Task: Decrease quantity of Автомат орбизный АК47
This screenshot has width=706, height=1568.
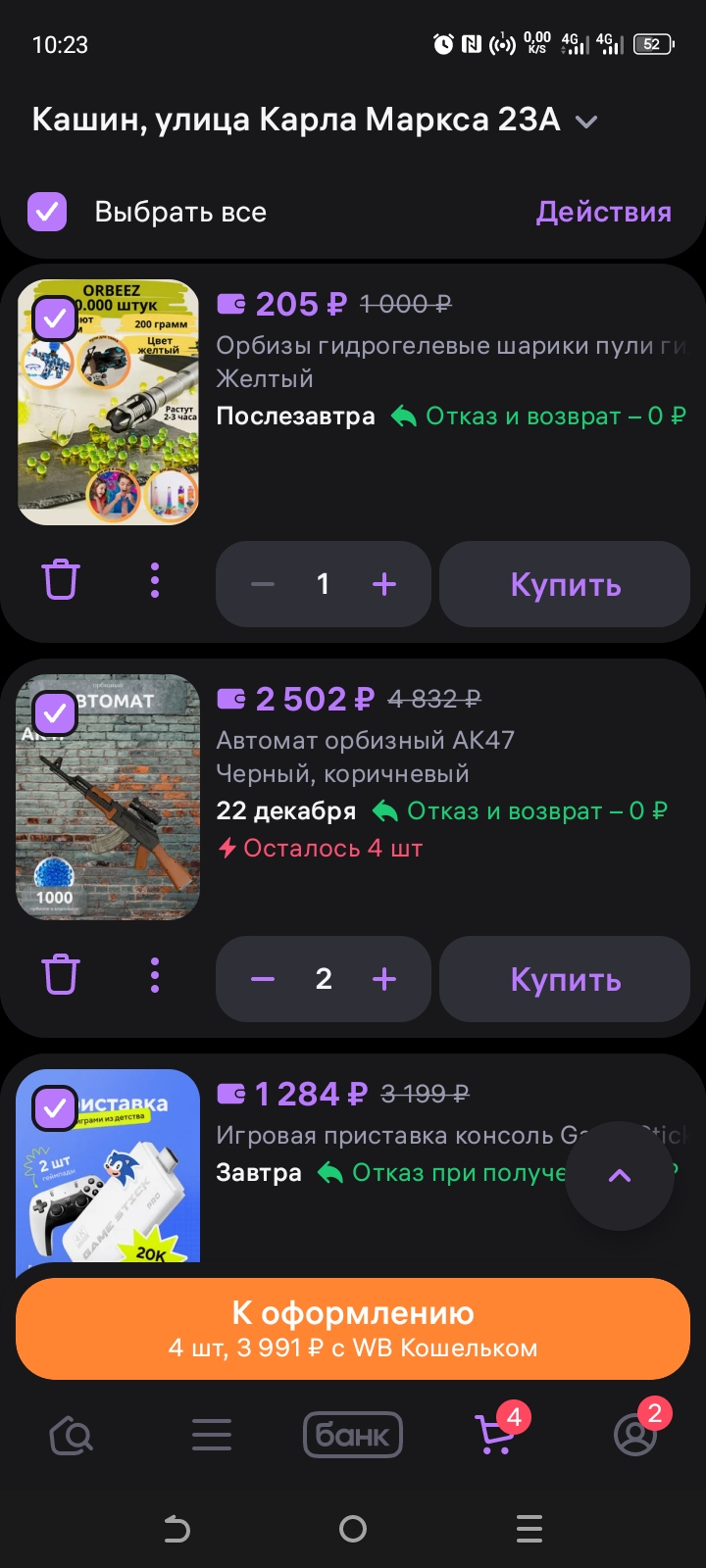Action: point(263,979)
